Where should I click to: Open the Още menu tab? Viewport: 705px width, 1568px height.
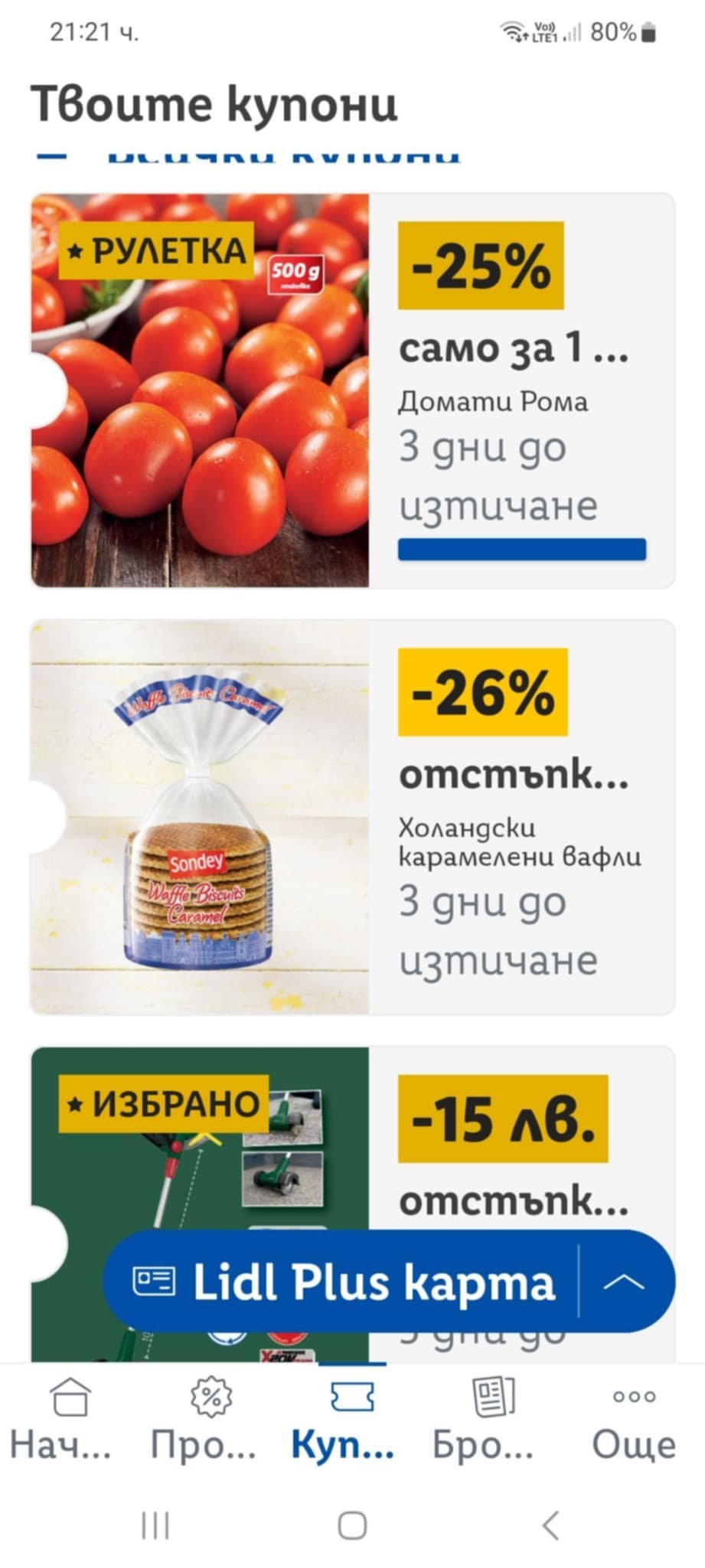click(x=634, y=1419)
